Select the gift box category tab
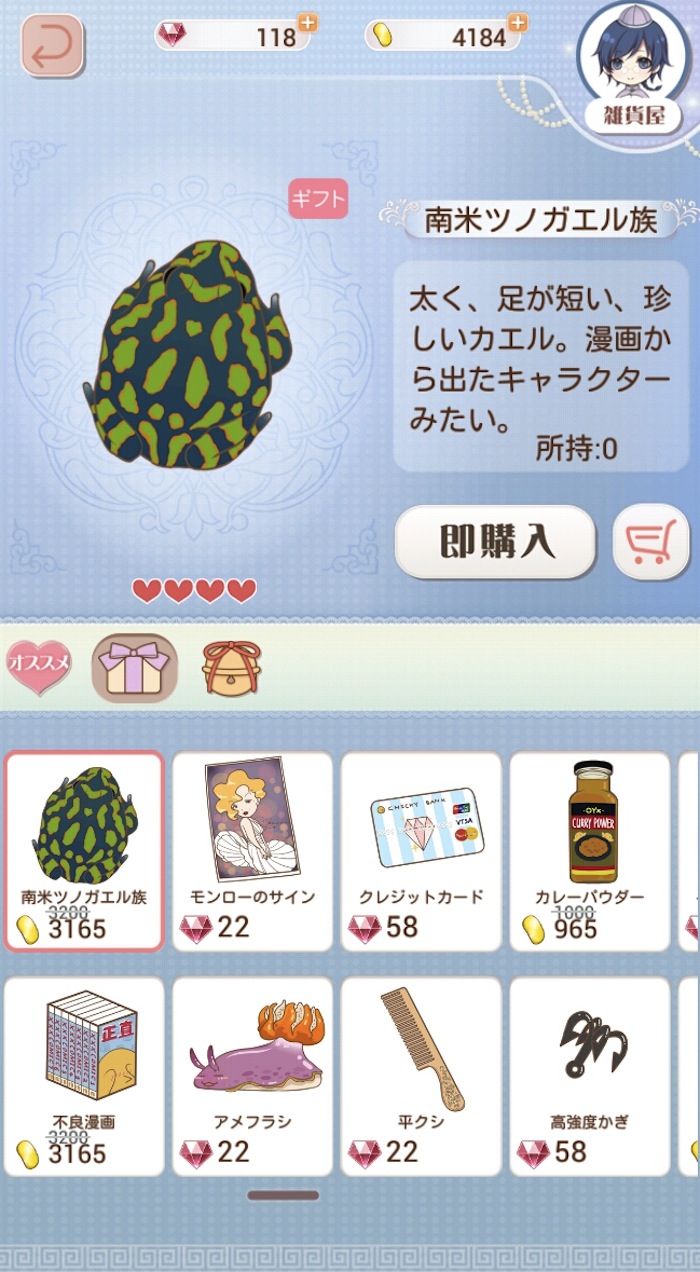The height and width of the screenshot is (1272, 700). click(133, 667)
